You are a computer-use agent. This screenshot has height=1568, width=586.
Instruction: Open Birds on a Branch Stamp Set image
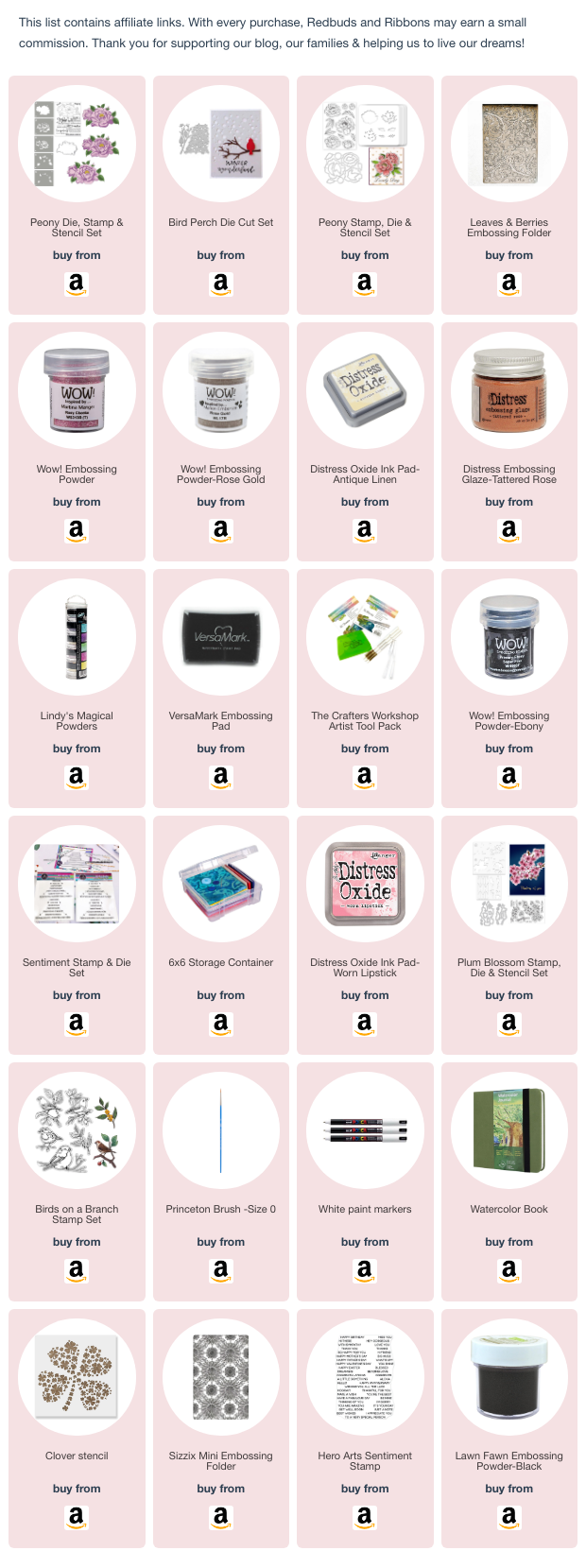point(77,1129)
